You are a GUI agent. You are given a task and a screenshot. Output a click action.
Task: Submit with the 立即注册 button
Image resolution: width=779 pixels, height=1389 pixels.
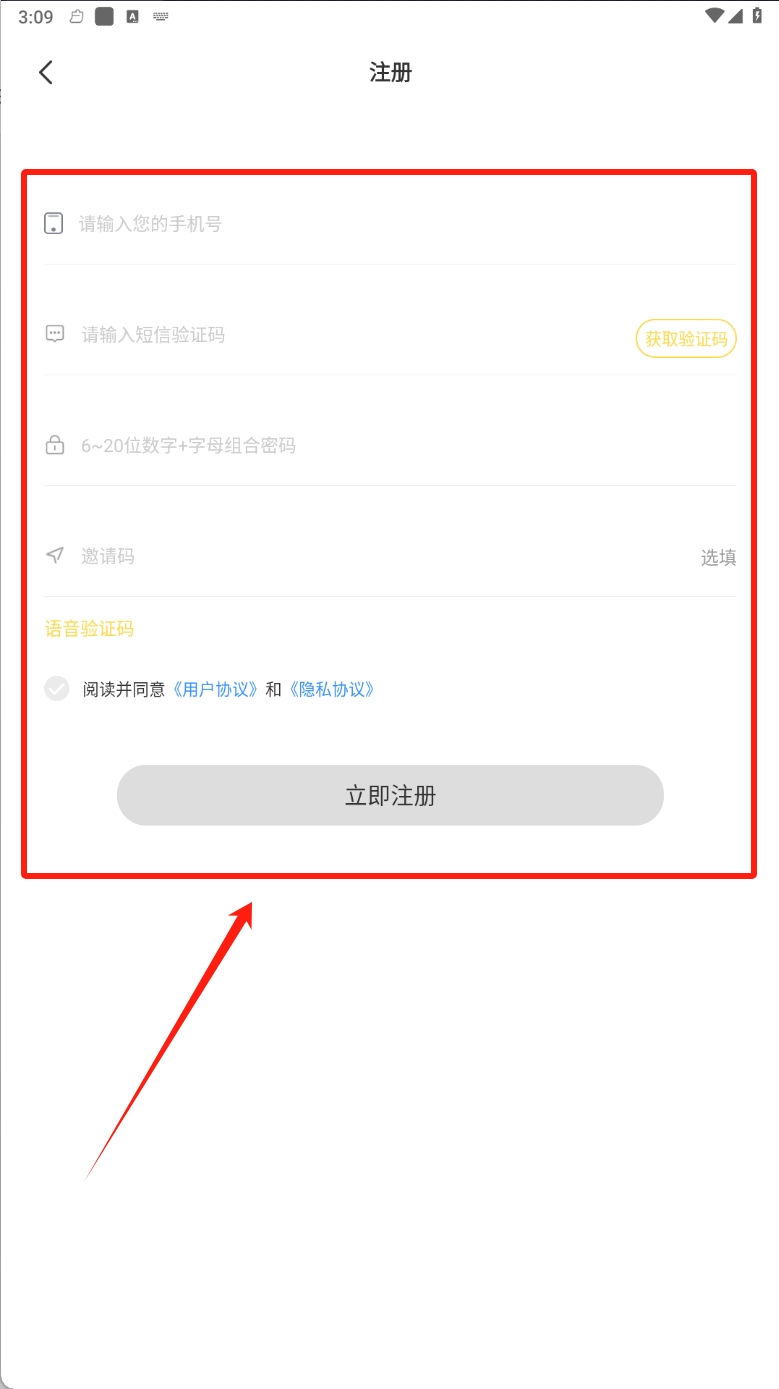390,796
